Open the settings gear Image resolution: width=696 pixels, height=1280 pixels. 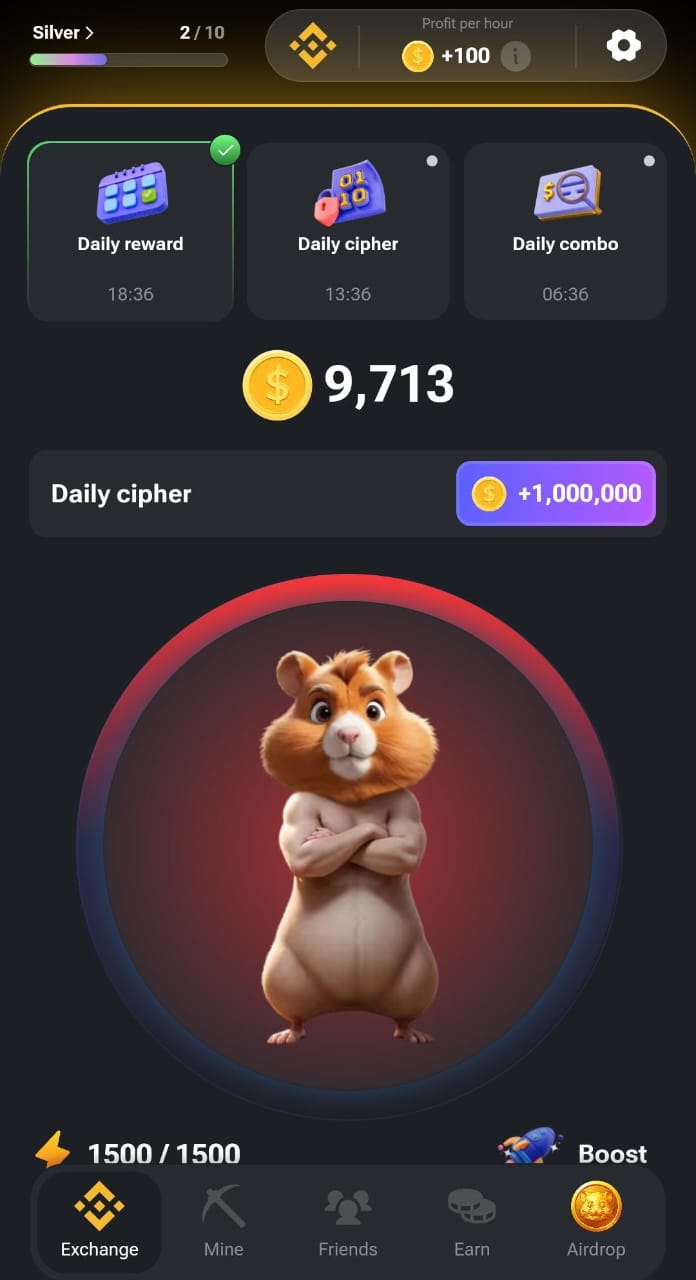(x=623, y=45)
